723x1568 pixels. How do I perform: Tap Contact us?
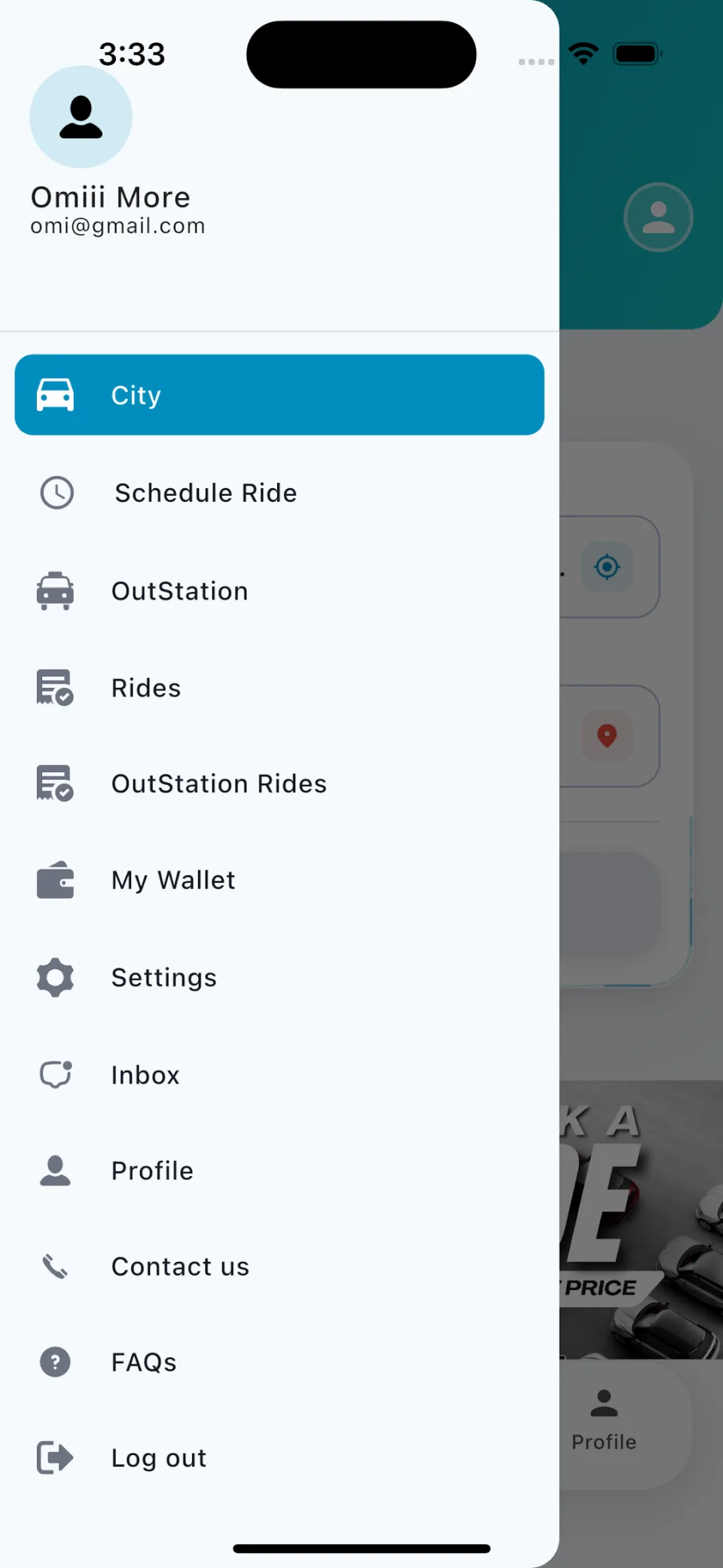tap(279, 1267)
